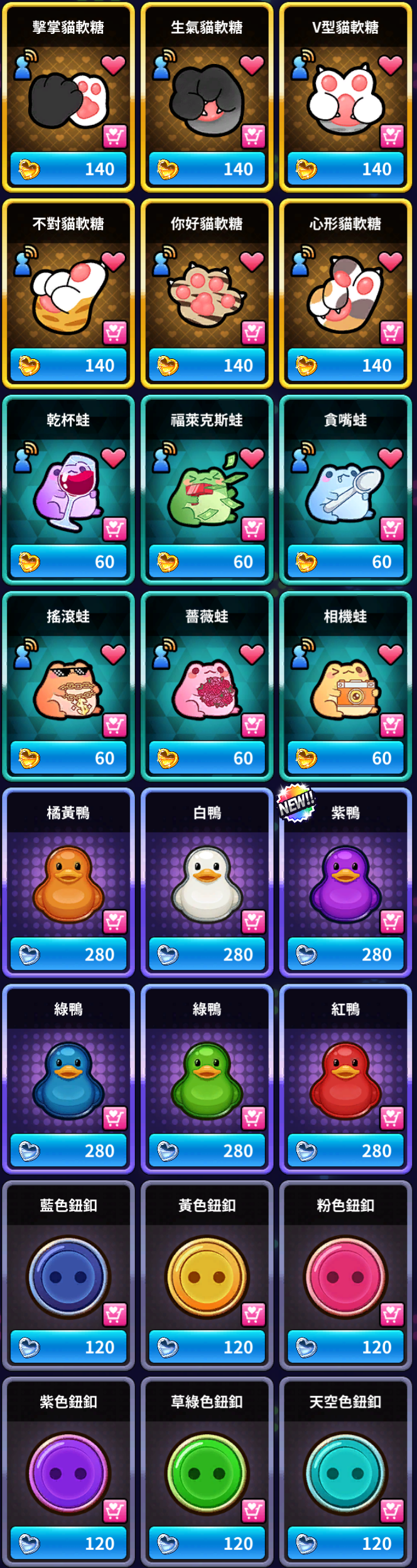This screenshot has height=1568, width=417.
Task: Heart the 搖滾蛙 item
Action: pyautogui.click(x=113, y=654)
